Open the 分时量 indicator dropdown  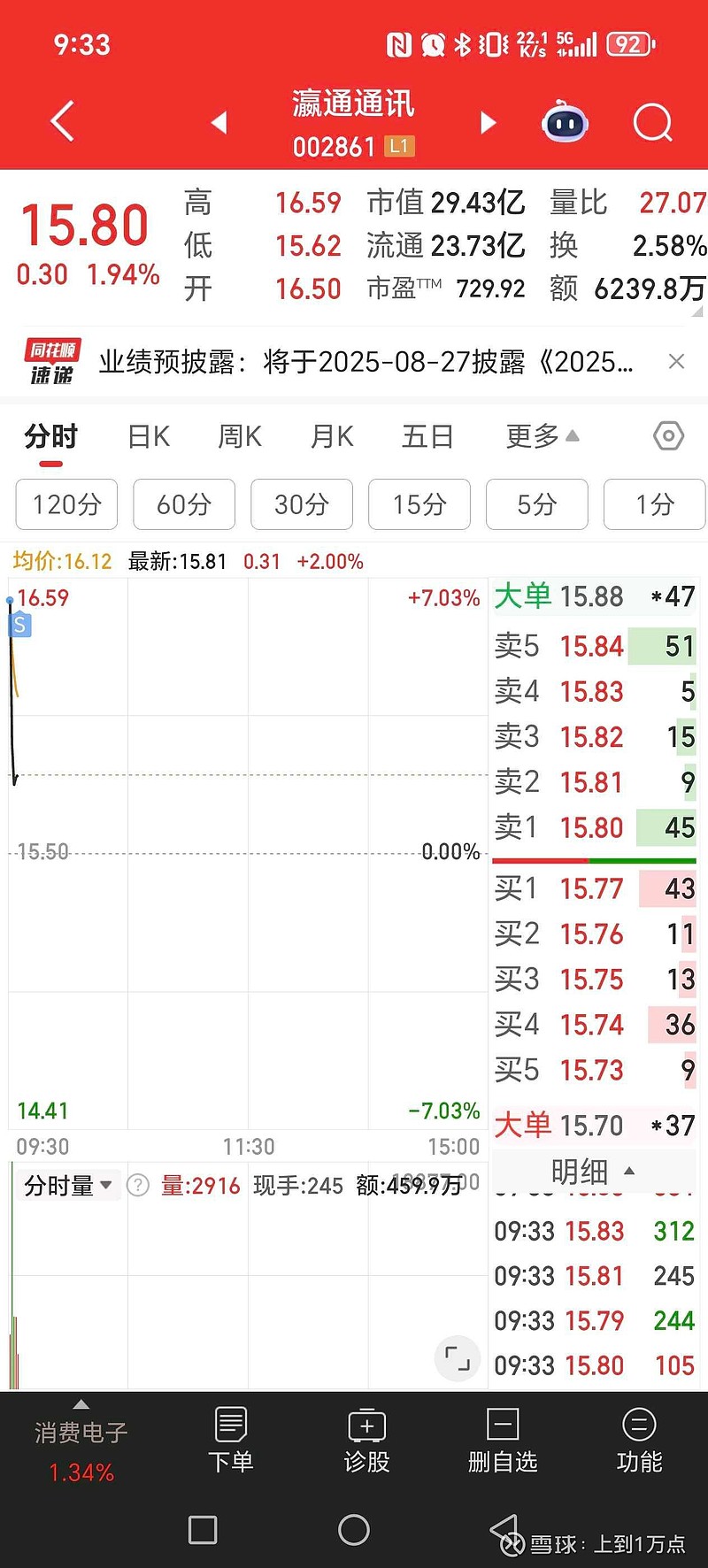coord(67,1185)
